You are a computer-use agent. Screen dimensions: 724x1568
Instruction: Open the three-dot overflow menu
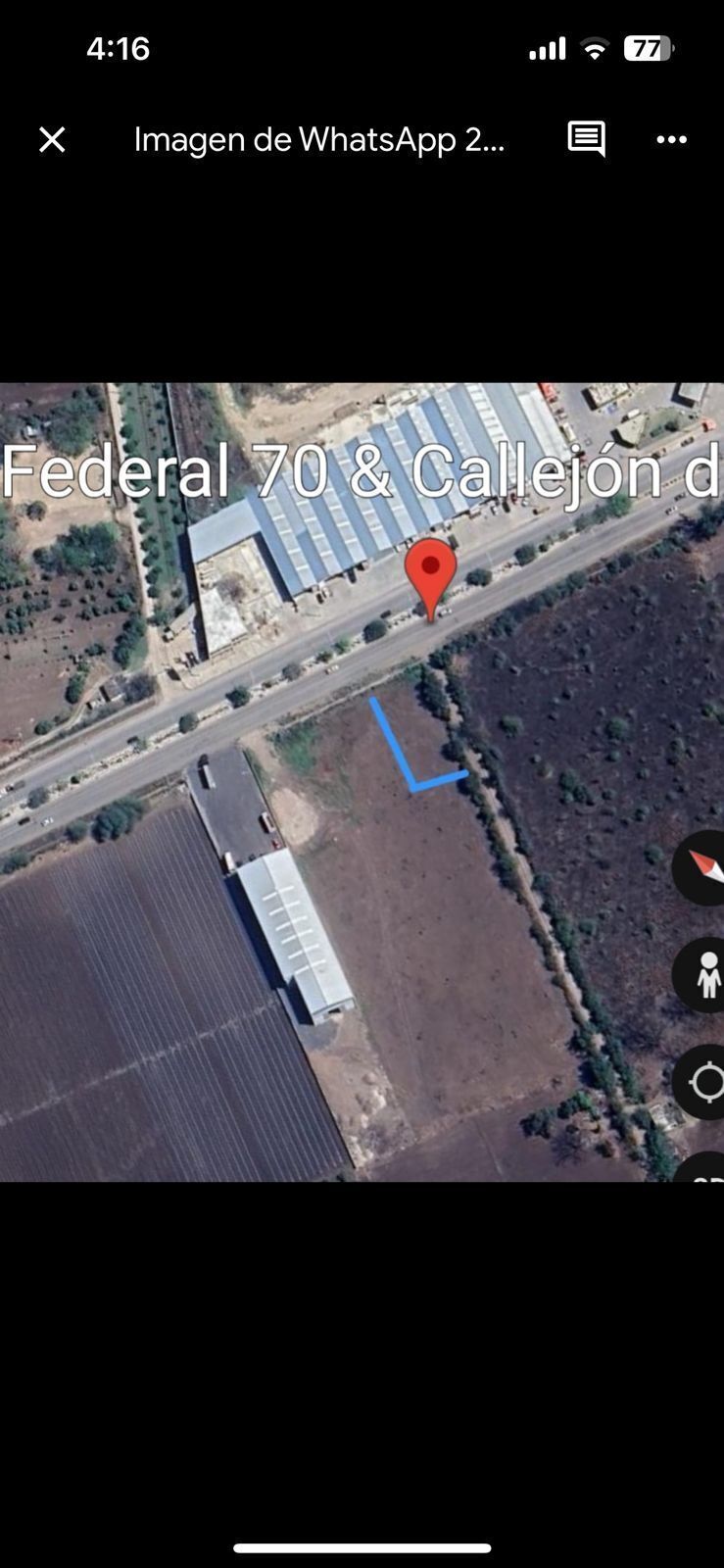coord(671,140)
